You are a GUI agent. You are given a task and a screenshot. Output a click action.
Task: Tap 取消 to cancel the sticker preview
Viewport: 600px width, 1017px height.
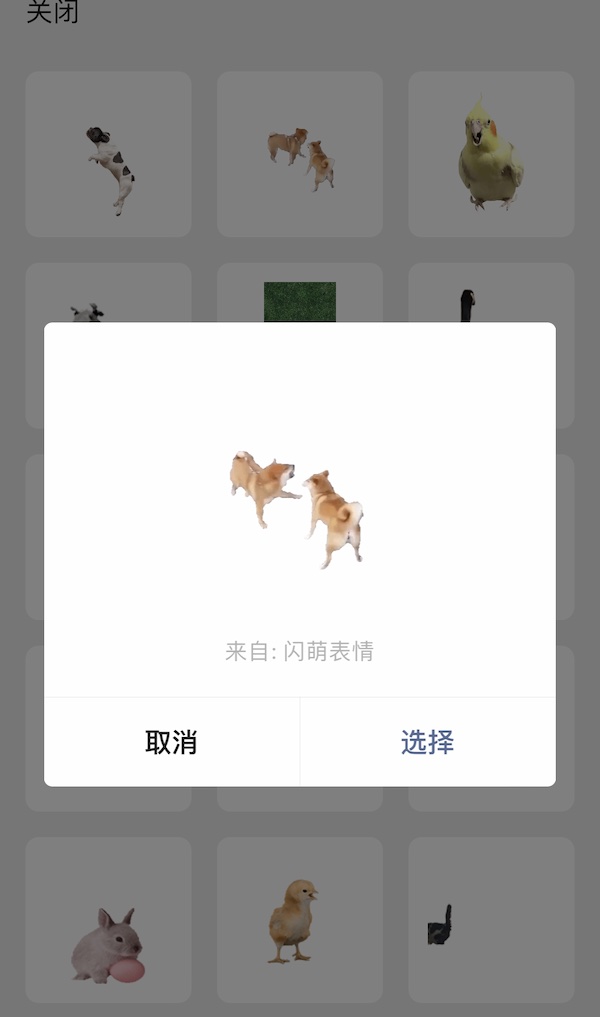(171, 742)
